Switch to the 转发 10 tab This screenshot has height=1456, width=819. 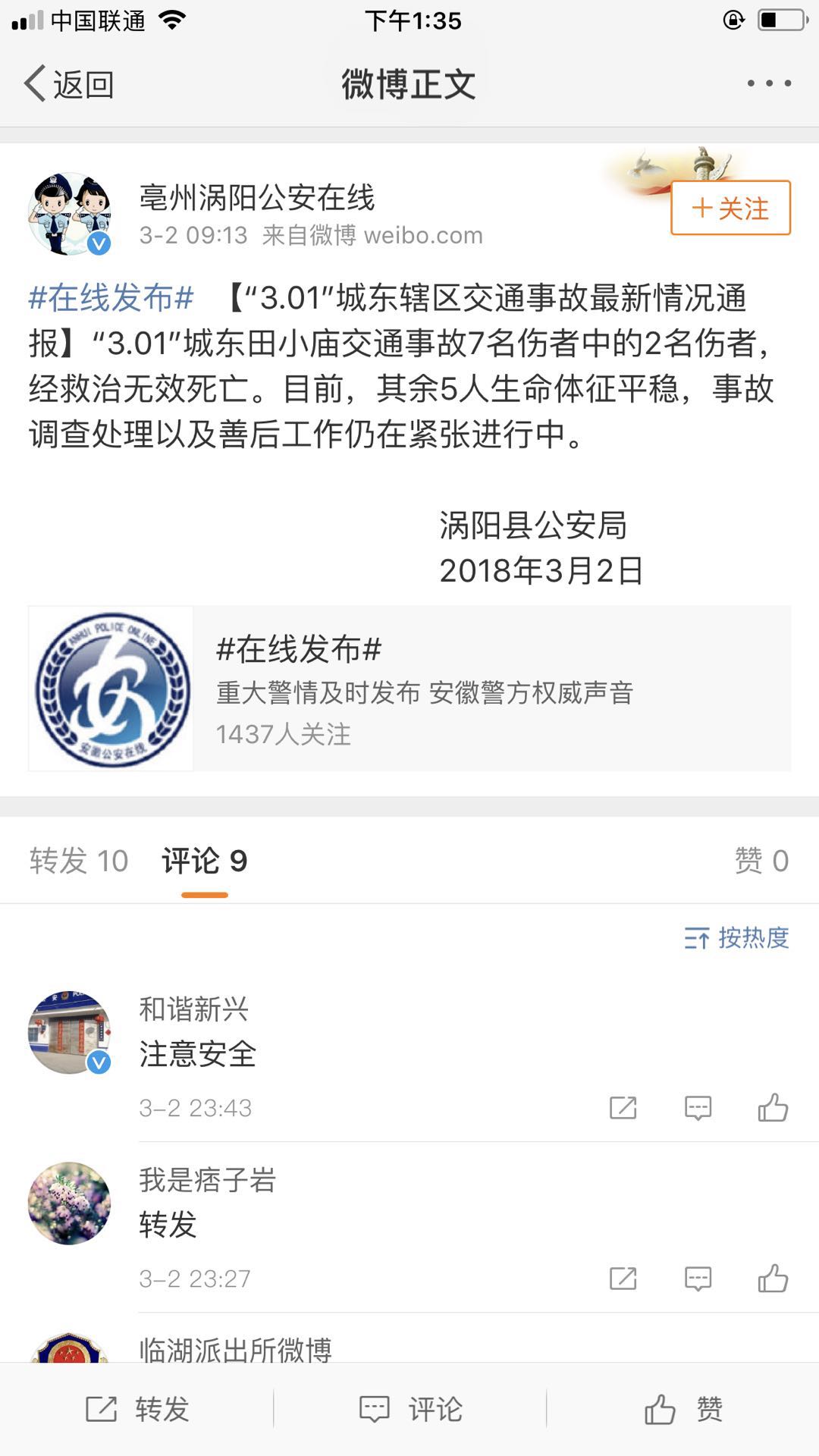[x=79, y=861]
